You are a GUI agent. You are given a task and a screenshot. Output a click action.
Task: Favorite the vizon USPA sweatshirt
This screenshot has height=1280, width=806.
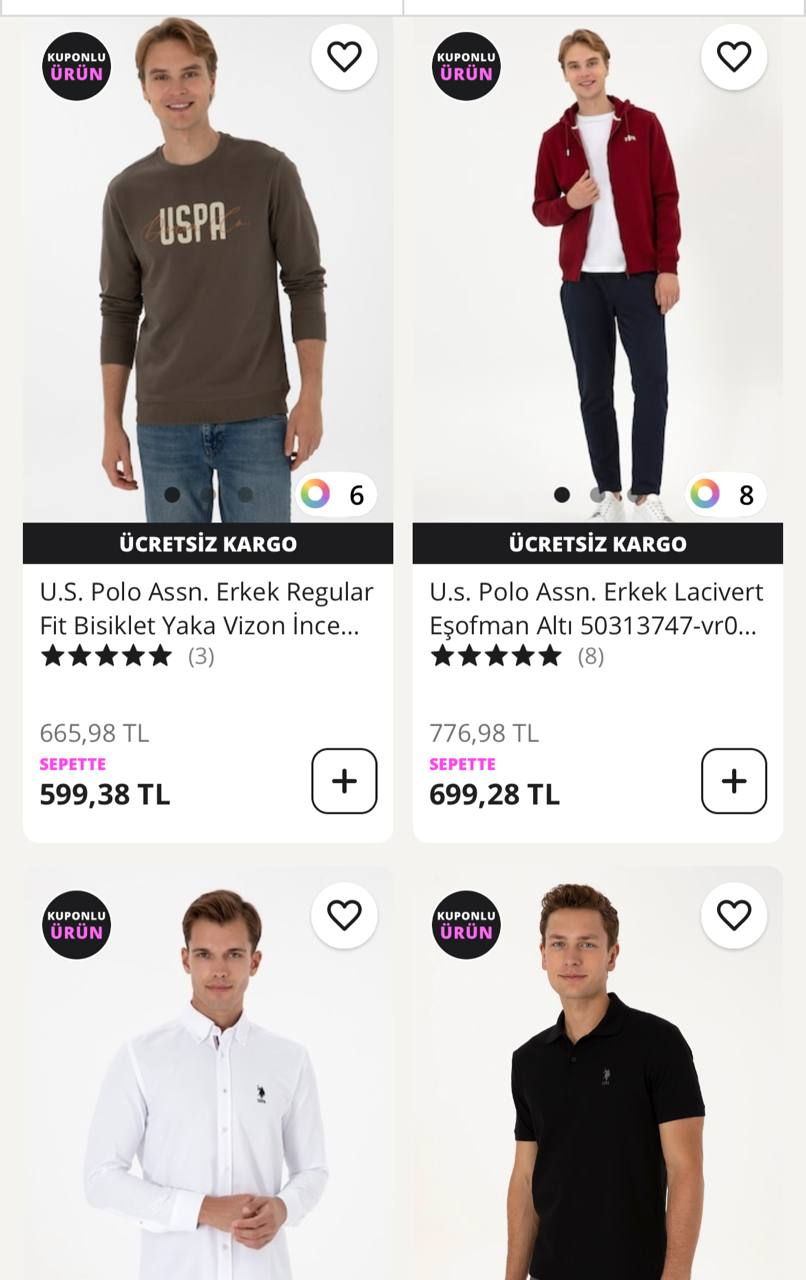[x=344, y=57]
